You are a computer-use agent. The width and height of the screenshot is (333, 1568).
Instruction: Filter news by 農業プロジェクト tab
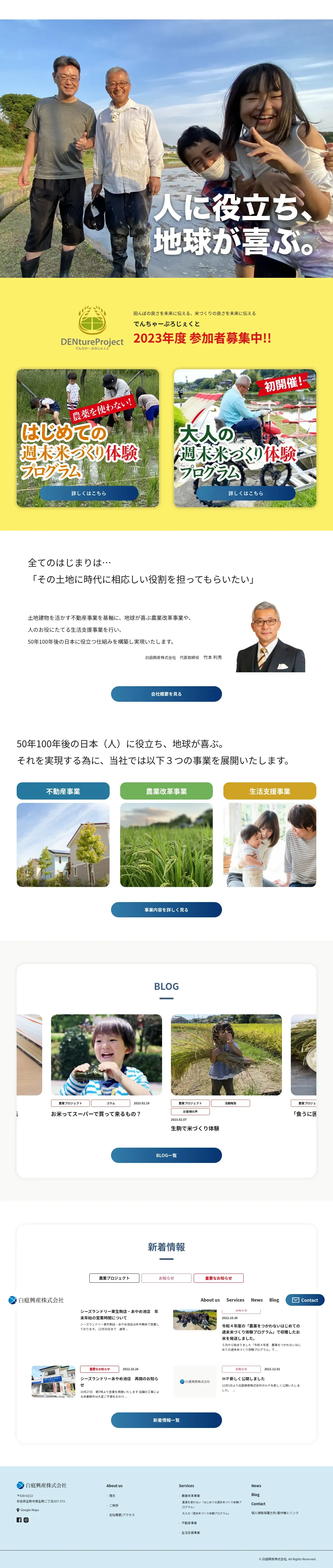coord(114,1278)
